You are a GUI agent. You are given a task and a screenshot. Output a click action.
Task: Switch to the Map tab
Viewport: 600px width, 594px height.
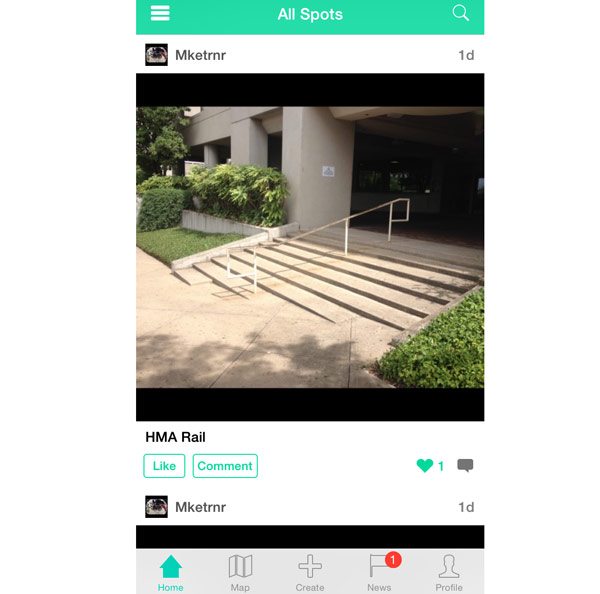[240, 573]
